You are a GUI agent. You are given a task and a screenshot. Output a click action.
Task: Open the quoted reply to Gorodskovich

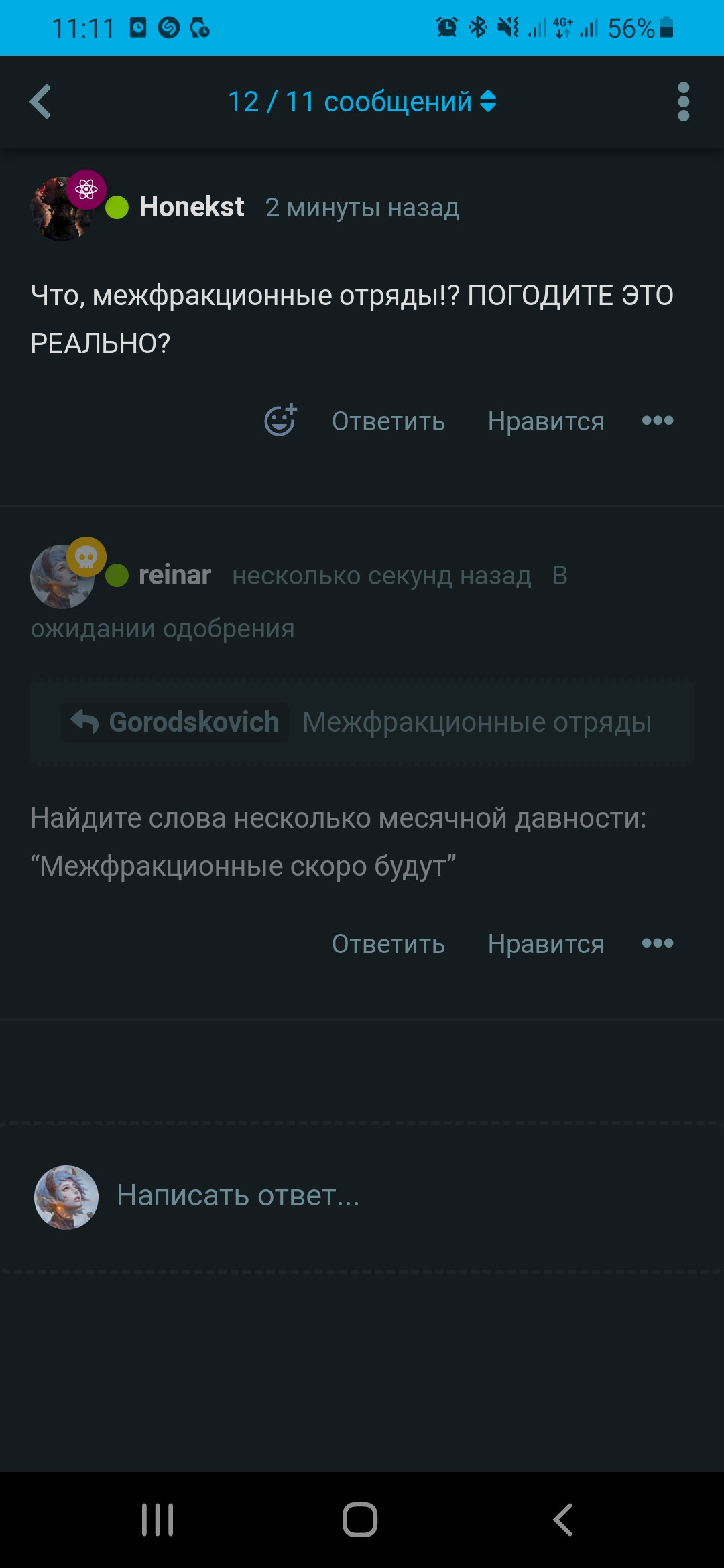click(x=362, y=722)
